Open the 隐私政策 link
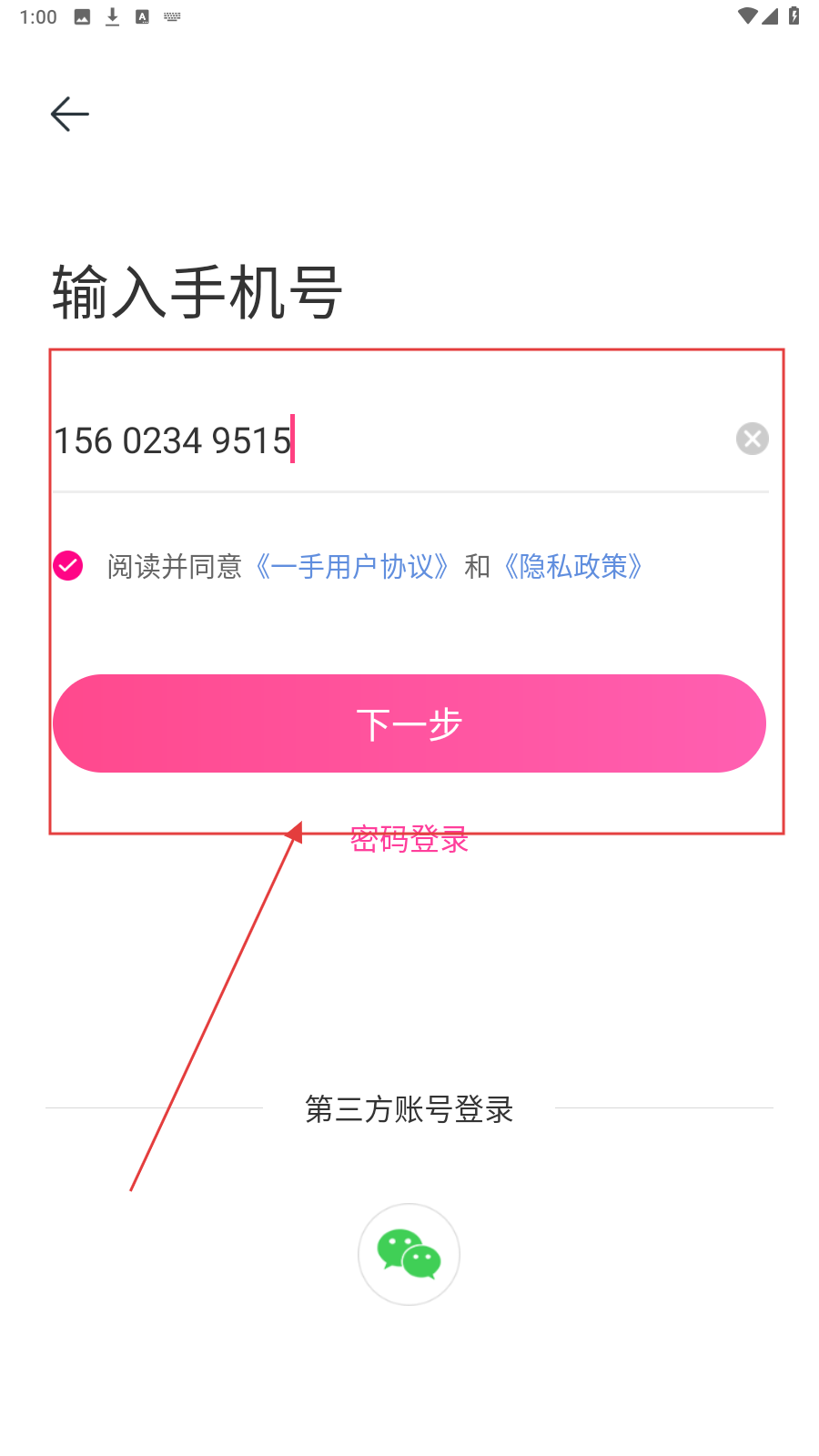The image size is (819, 1456). click(573, 567)
